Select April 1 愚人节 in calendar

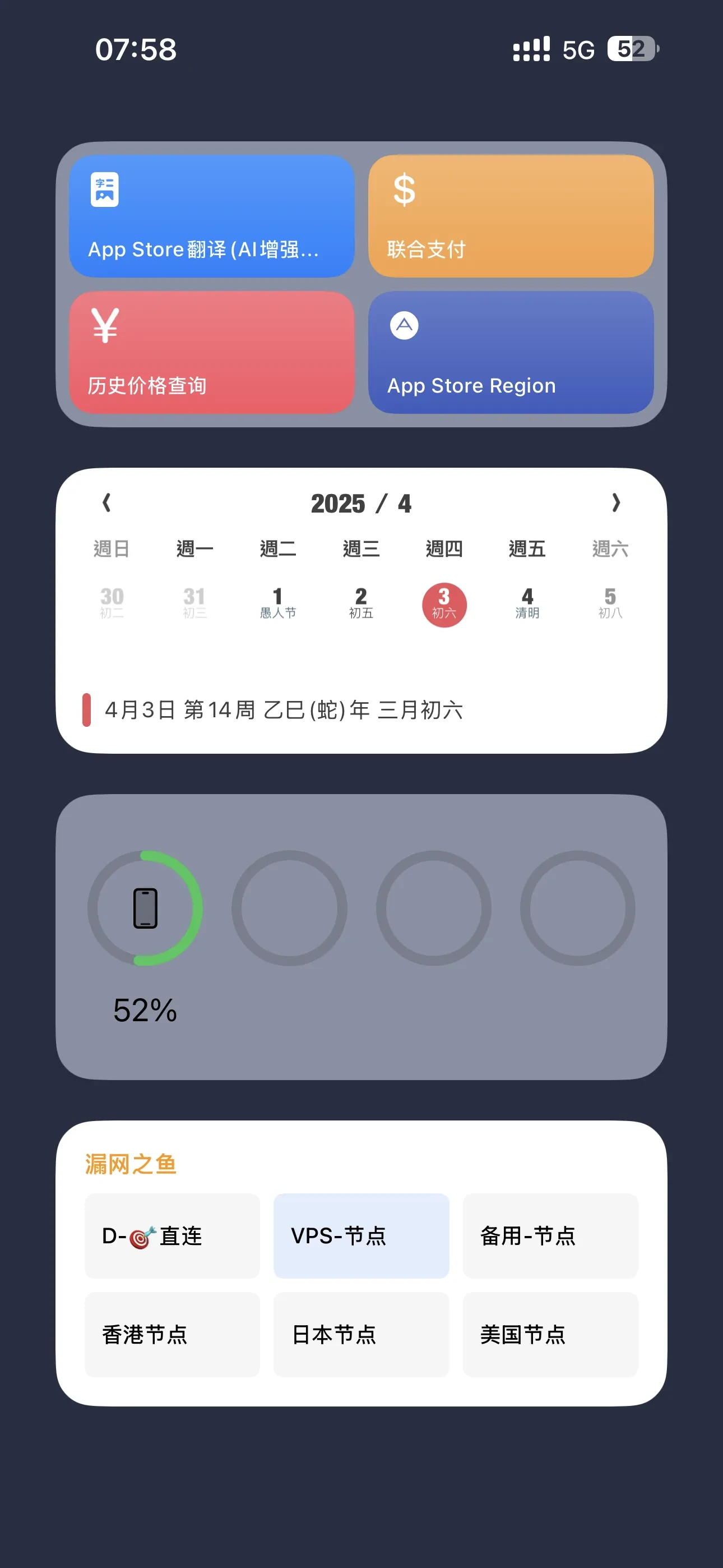coord(278,603)
